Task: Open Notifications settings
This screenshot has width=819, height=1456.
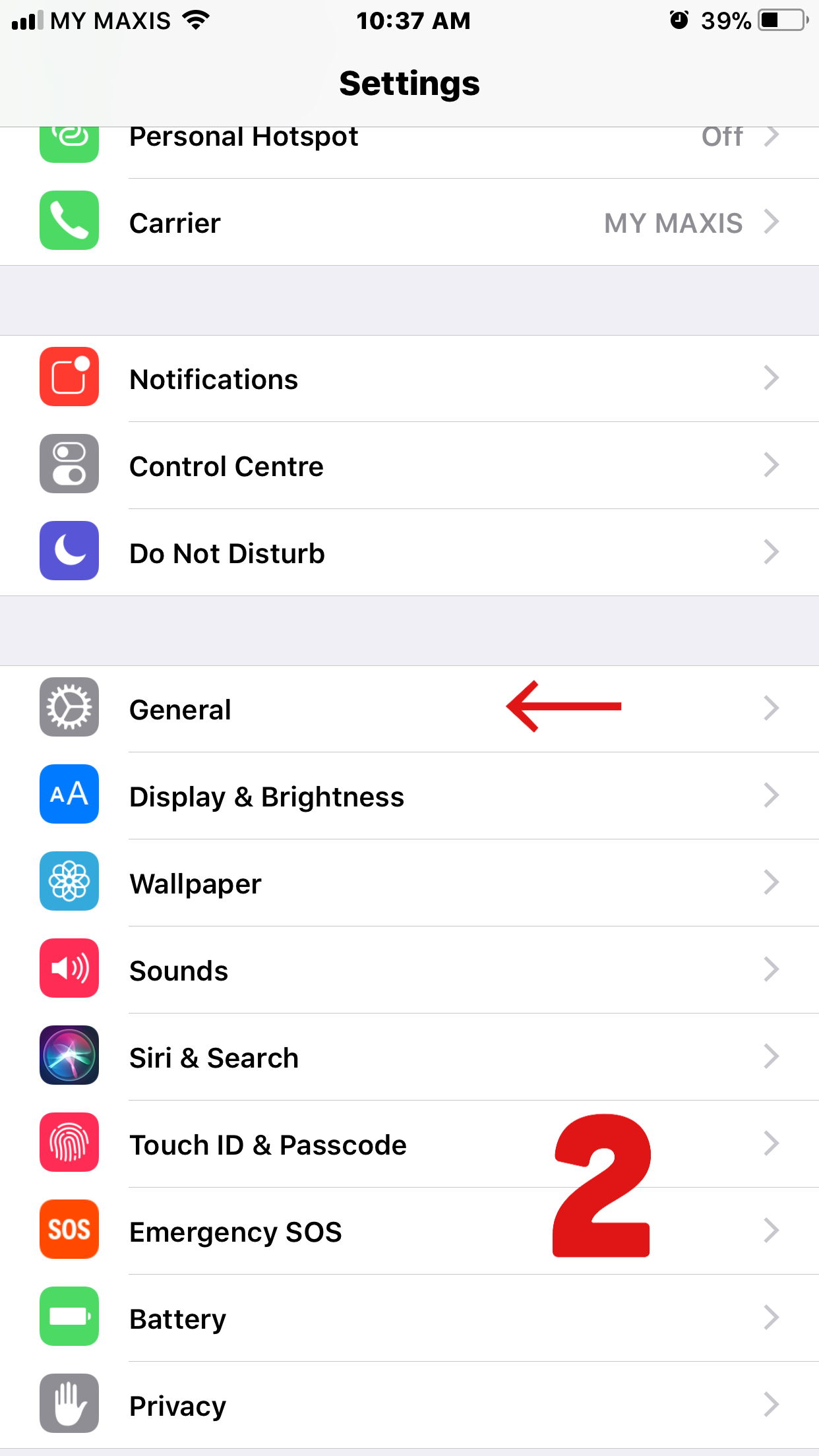Action: tap(409, 379)
